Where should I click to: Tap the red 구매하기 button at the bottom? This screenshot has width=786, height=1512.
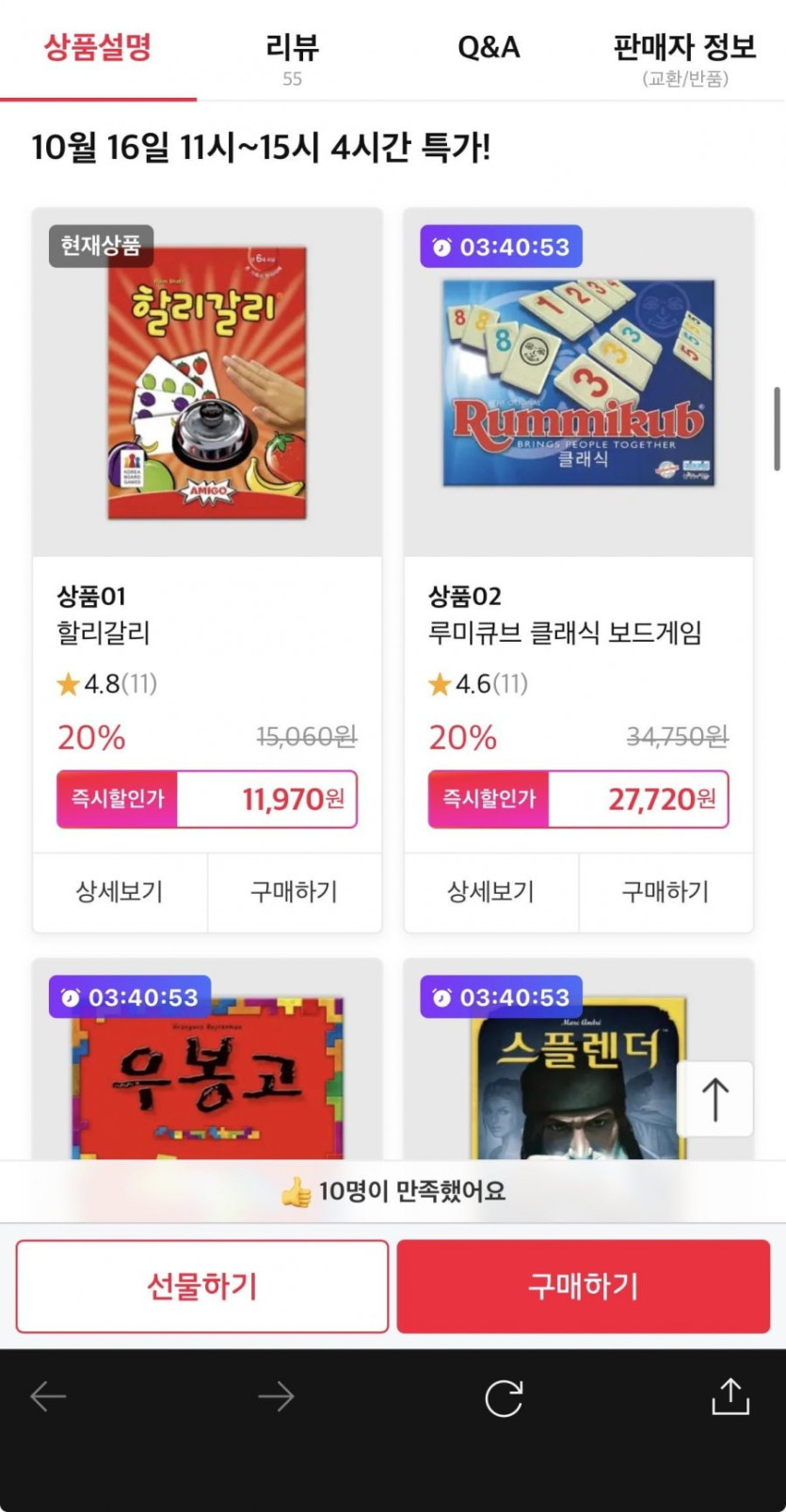point(583,1285)
